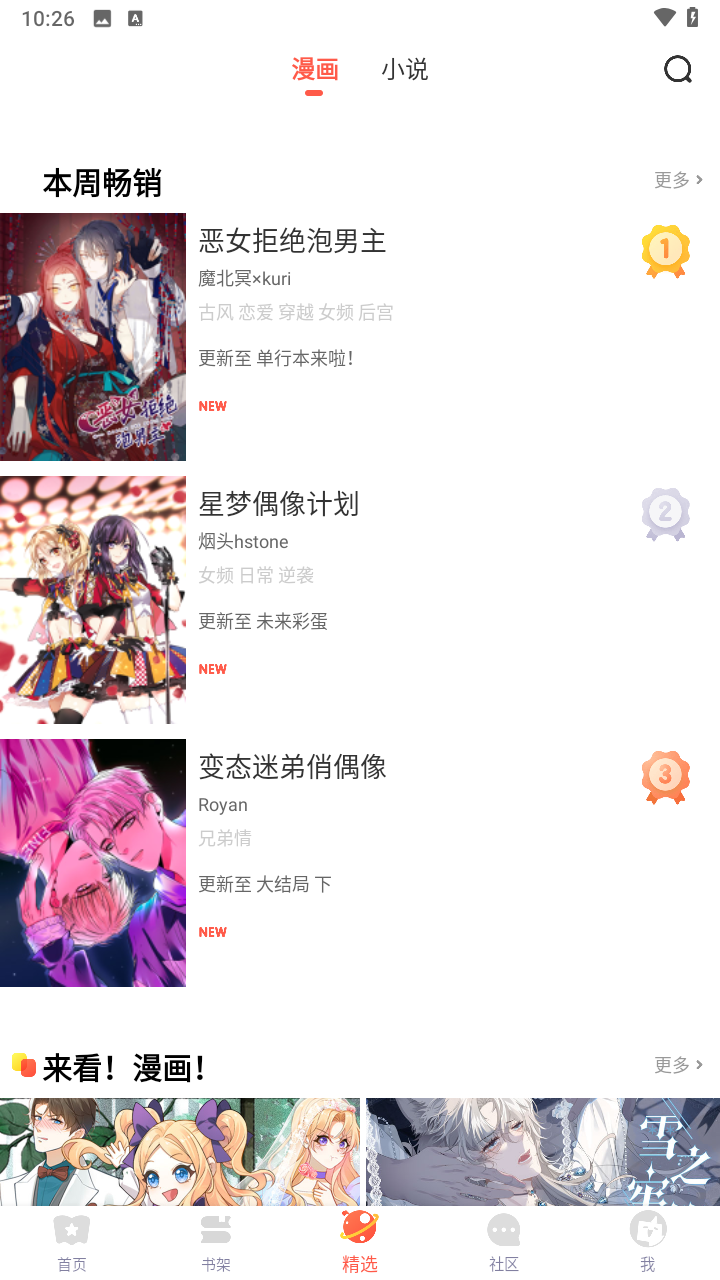View 更多 for 来看！漫画！
Viewport: 720px width, 1280px height.
tap(678, 1065)
